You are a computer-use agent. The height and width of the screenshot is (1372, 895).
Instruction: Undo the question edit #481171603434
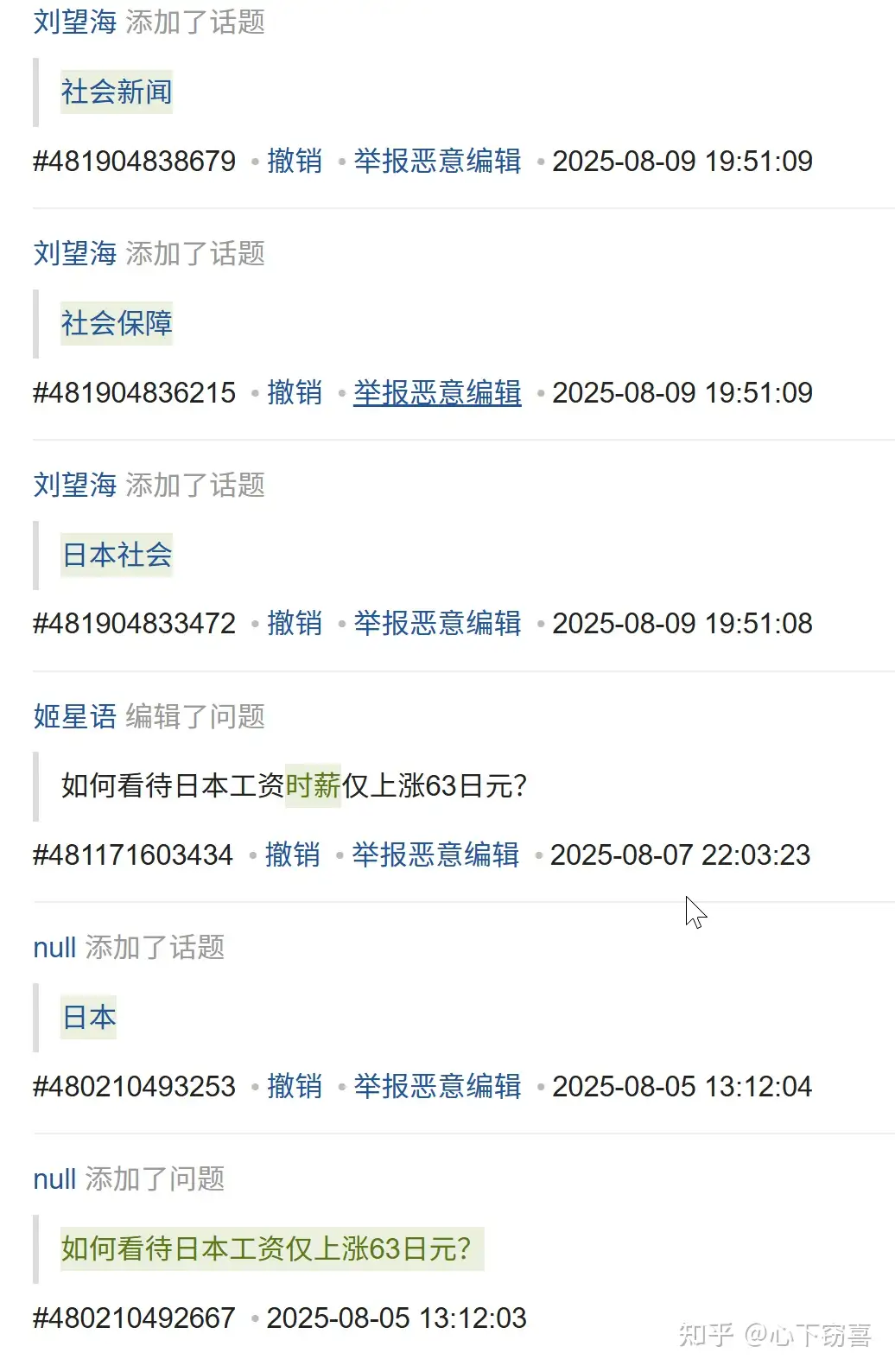click(x=292, y=854)
